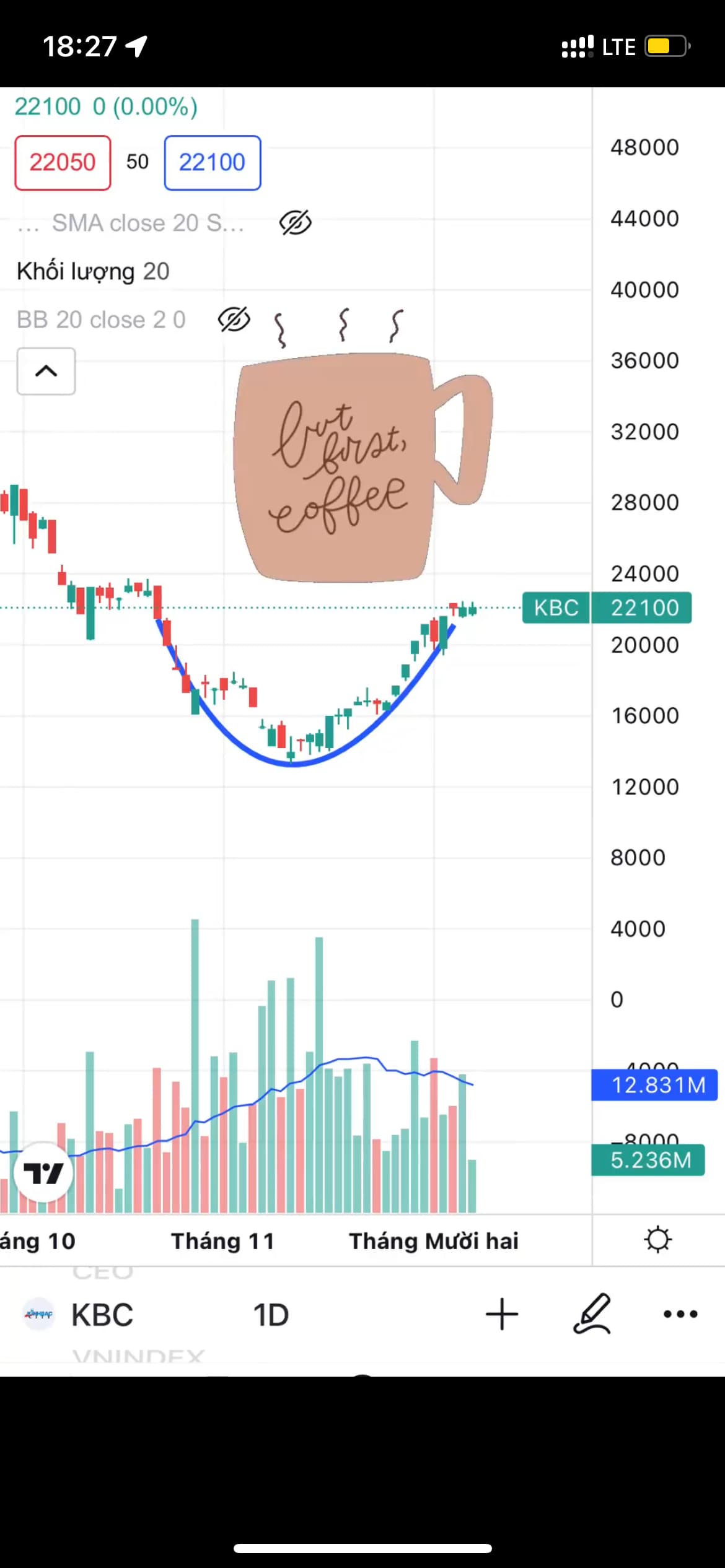Viewport: 725px width, 1568px height.
Task: Tap the blue 22100 buy price button
Action: pyautogui.click(x=212, y=163)
